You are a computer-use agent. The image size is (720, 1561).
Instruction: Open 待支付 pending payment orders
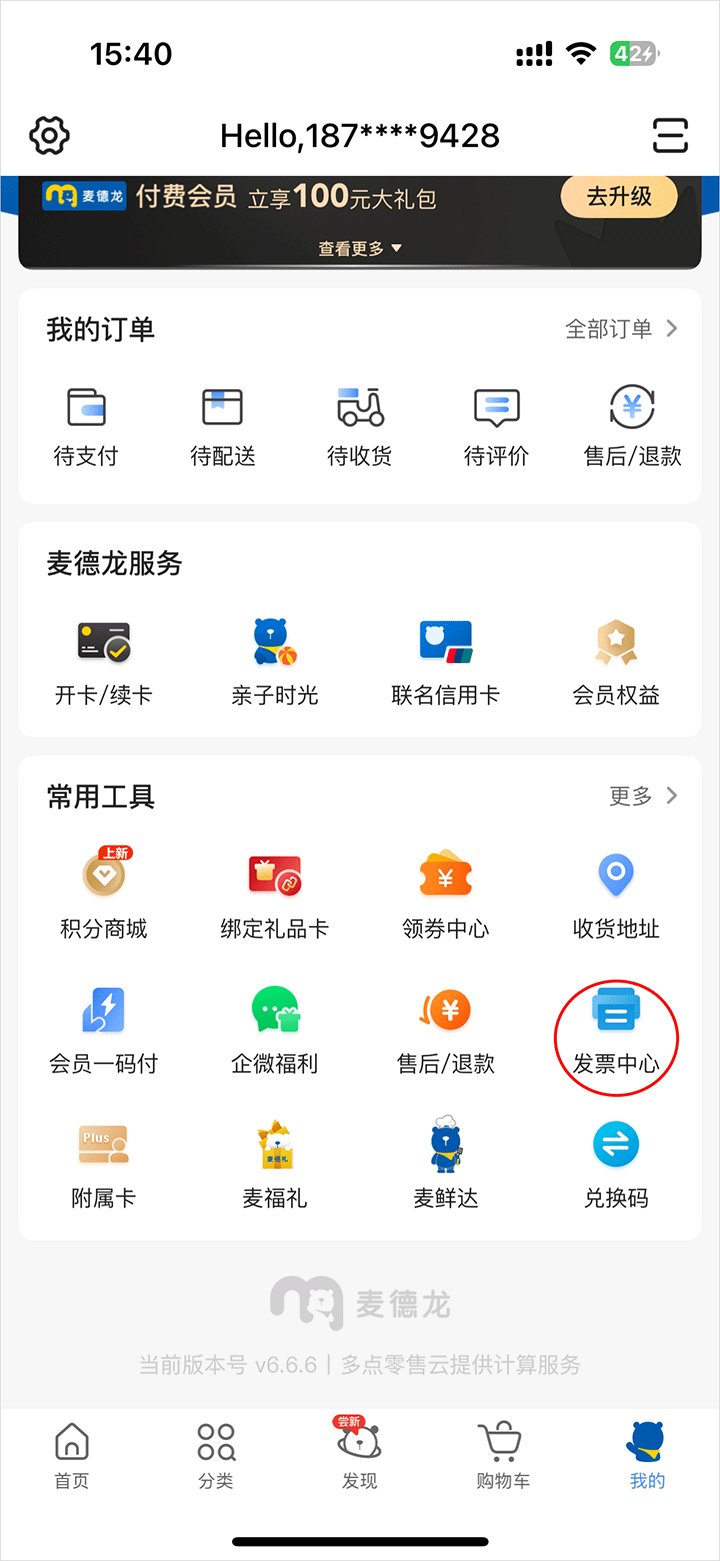pyautogui.click(x=86, y=427)
